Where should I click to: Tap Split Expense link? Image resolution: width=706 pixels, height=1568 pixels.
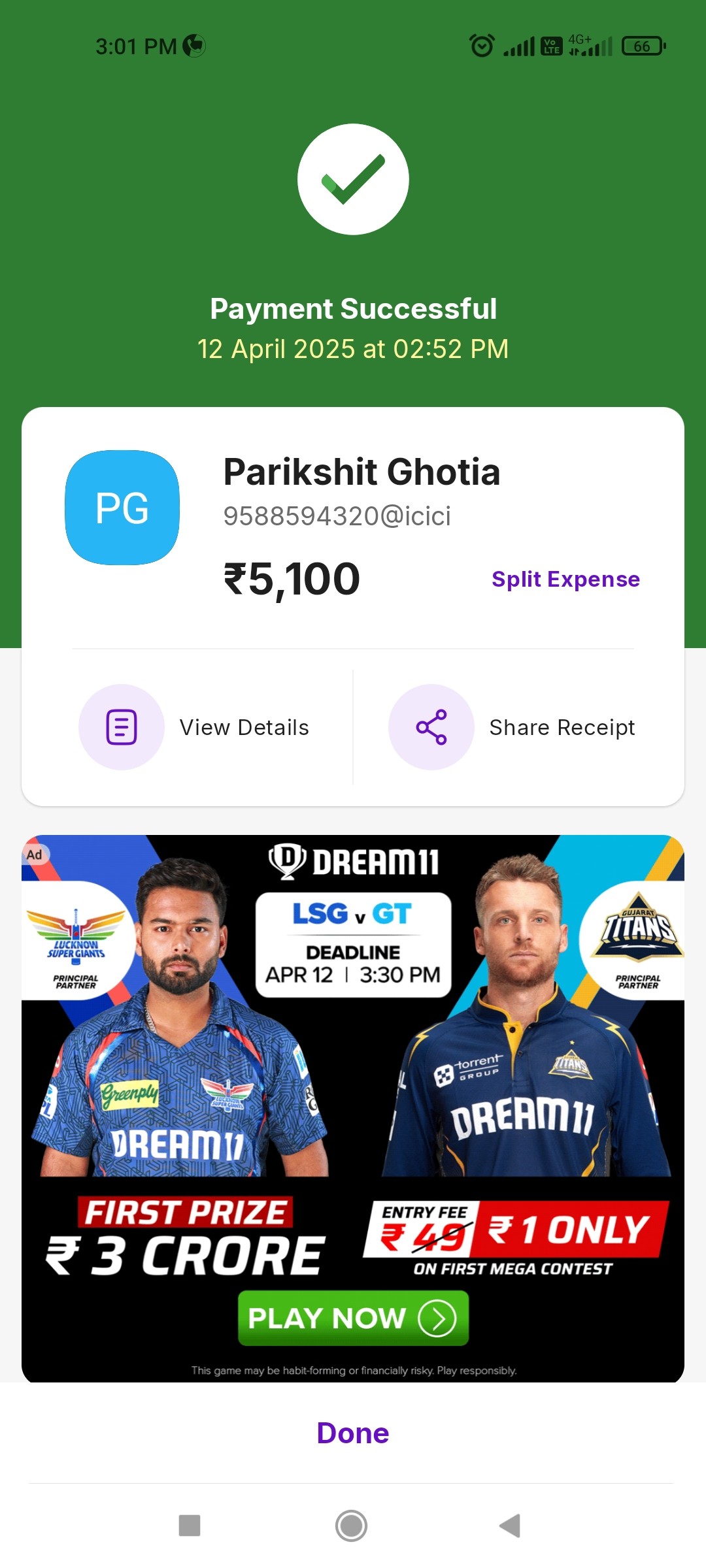tap(565, 580)
